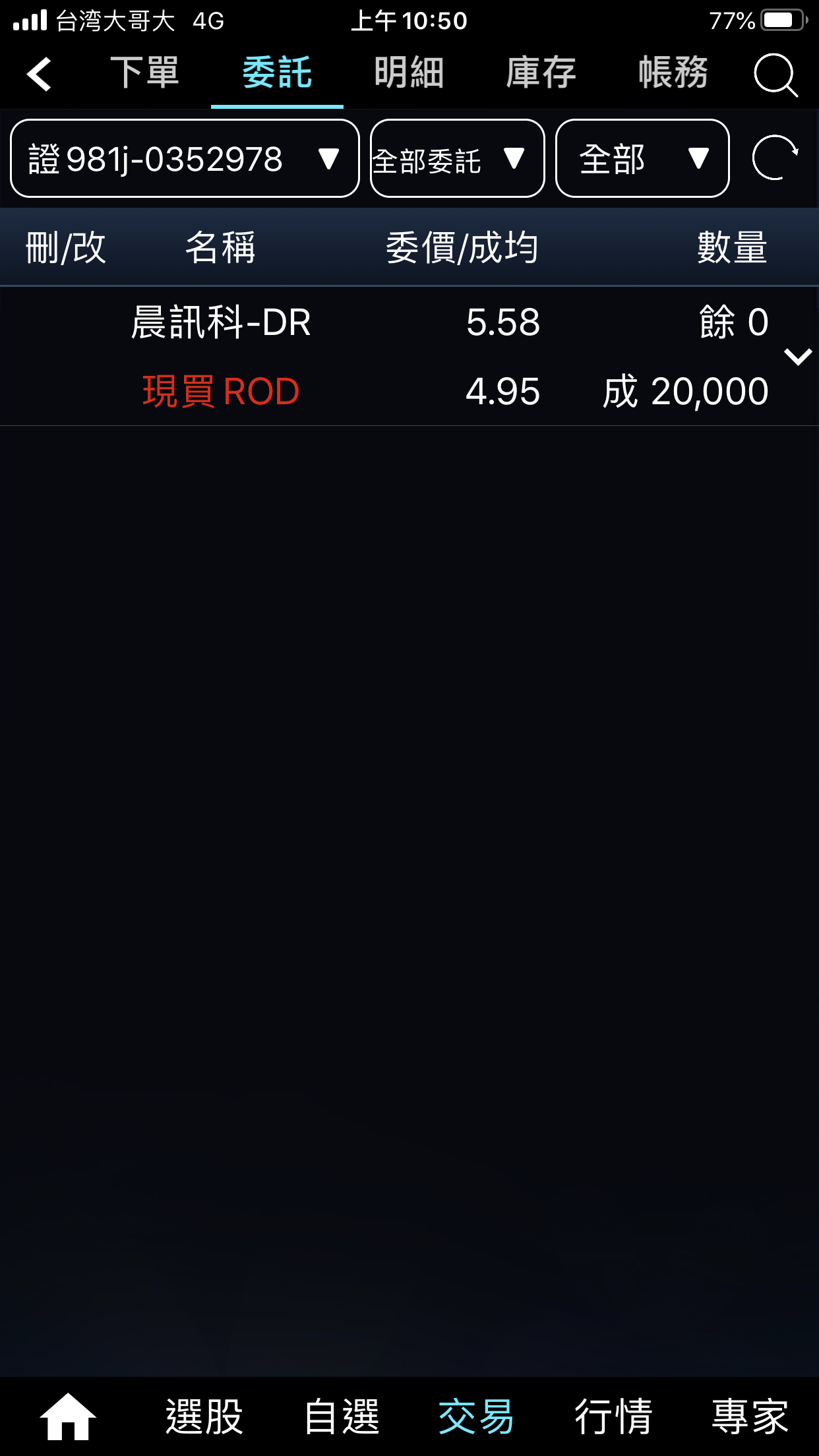819x1456 pixels.
Task: Select 交易 in the bottom bar
Action: (476, 1416)
